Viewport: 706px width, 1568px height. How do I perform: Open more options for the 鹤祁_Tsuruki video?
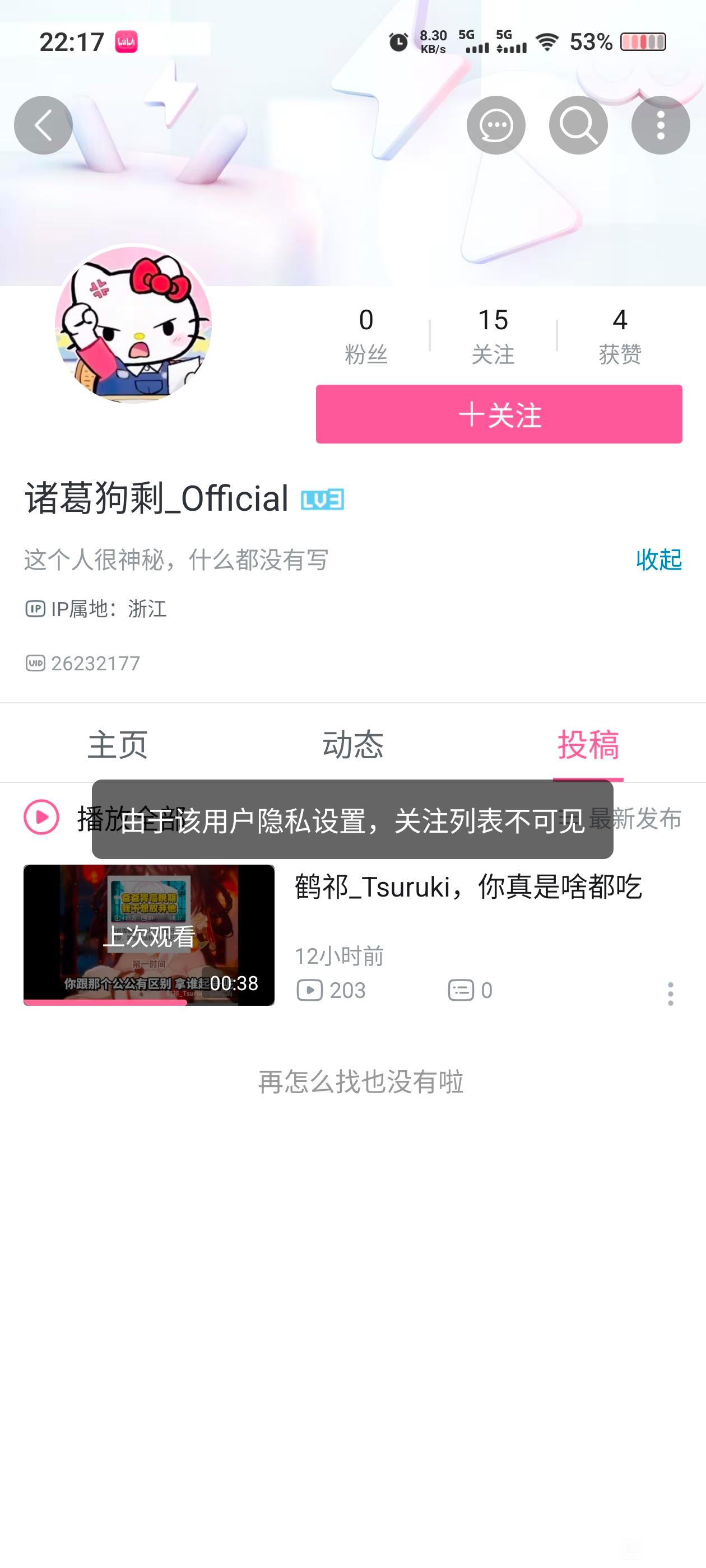tap(670, 993)
